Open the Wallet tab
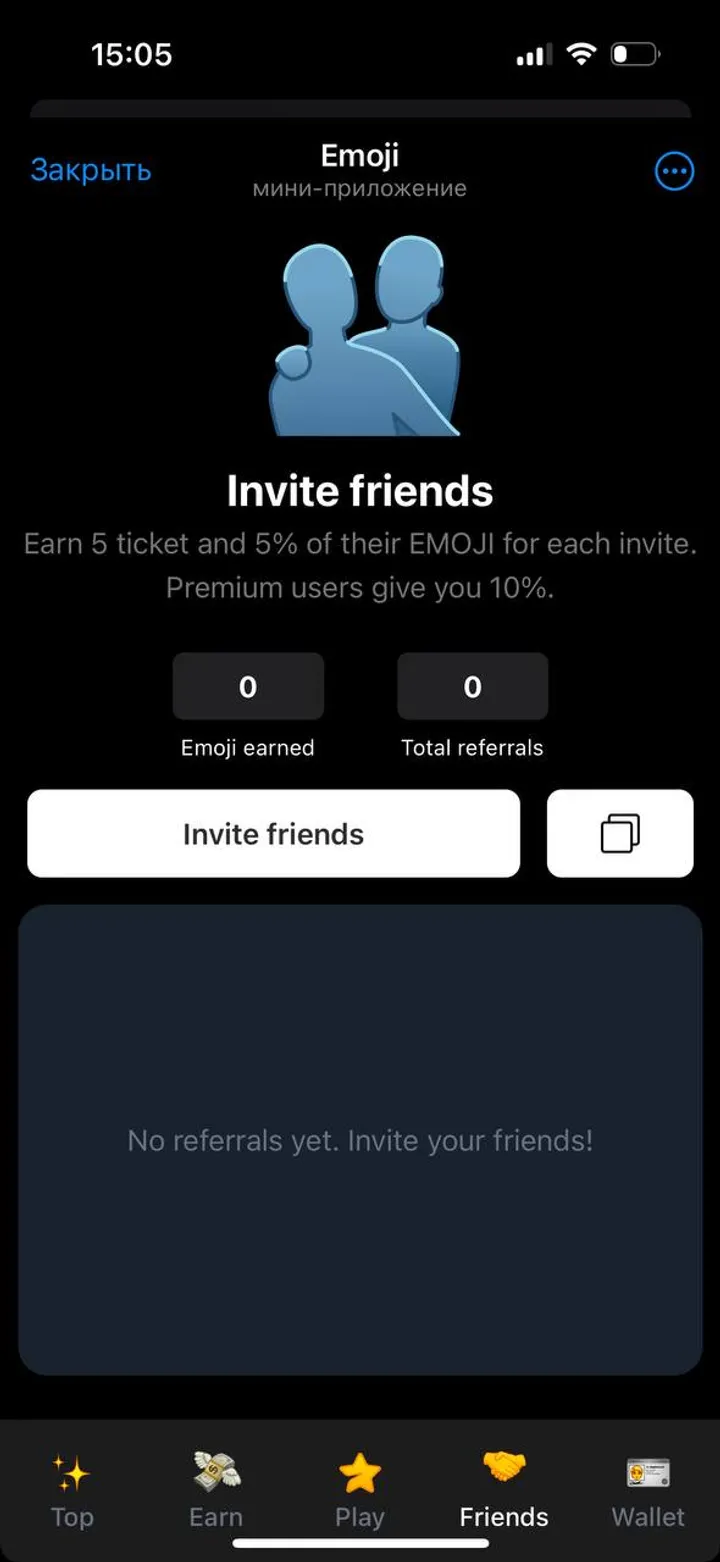Image resolution: width=720 pixels, height=1562 pixels. coord(648,1492)
